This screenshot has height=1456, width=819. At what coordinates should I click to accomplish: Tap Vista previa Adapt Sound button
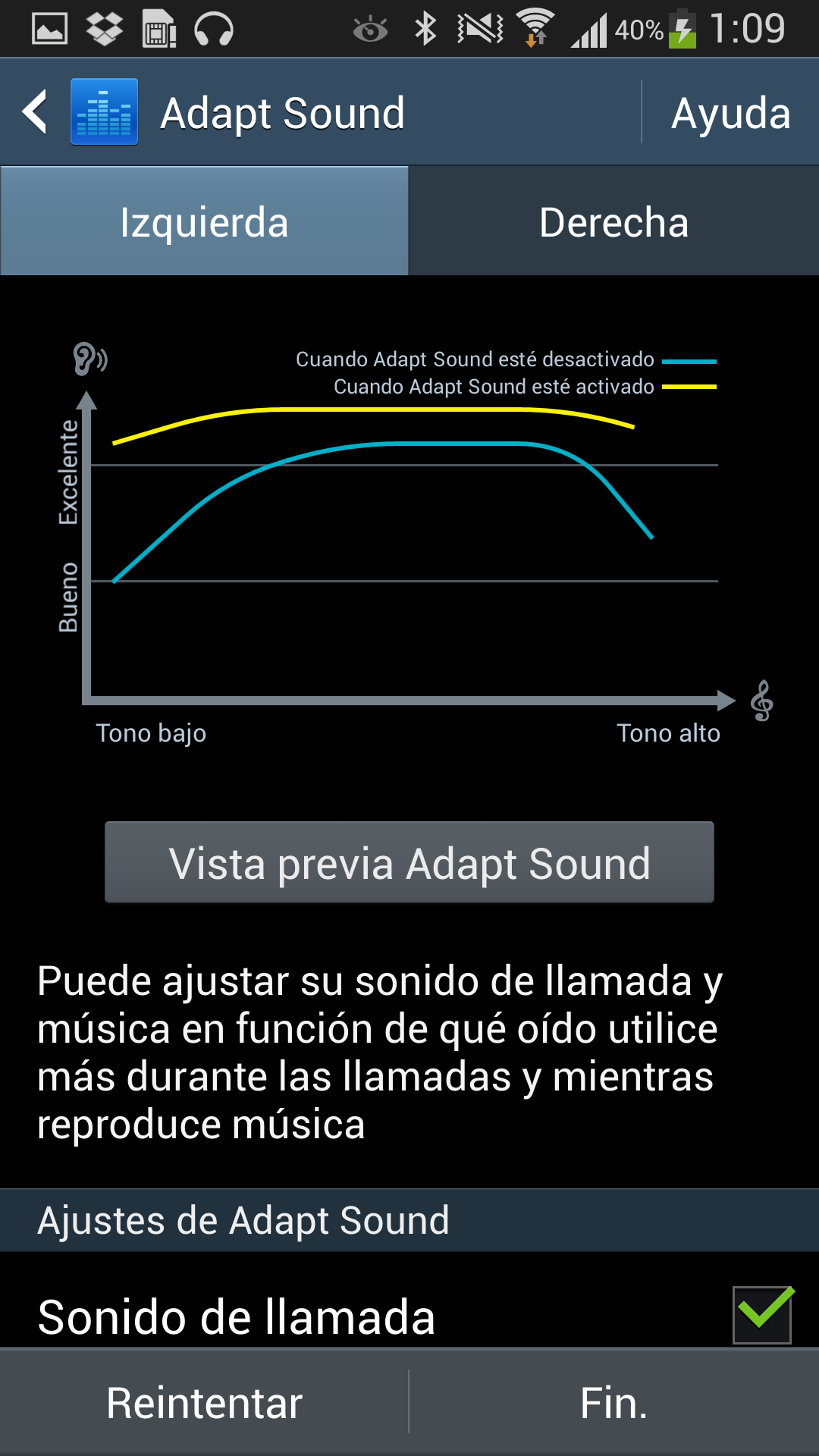(409, 863)
